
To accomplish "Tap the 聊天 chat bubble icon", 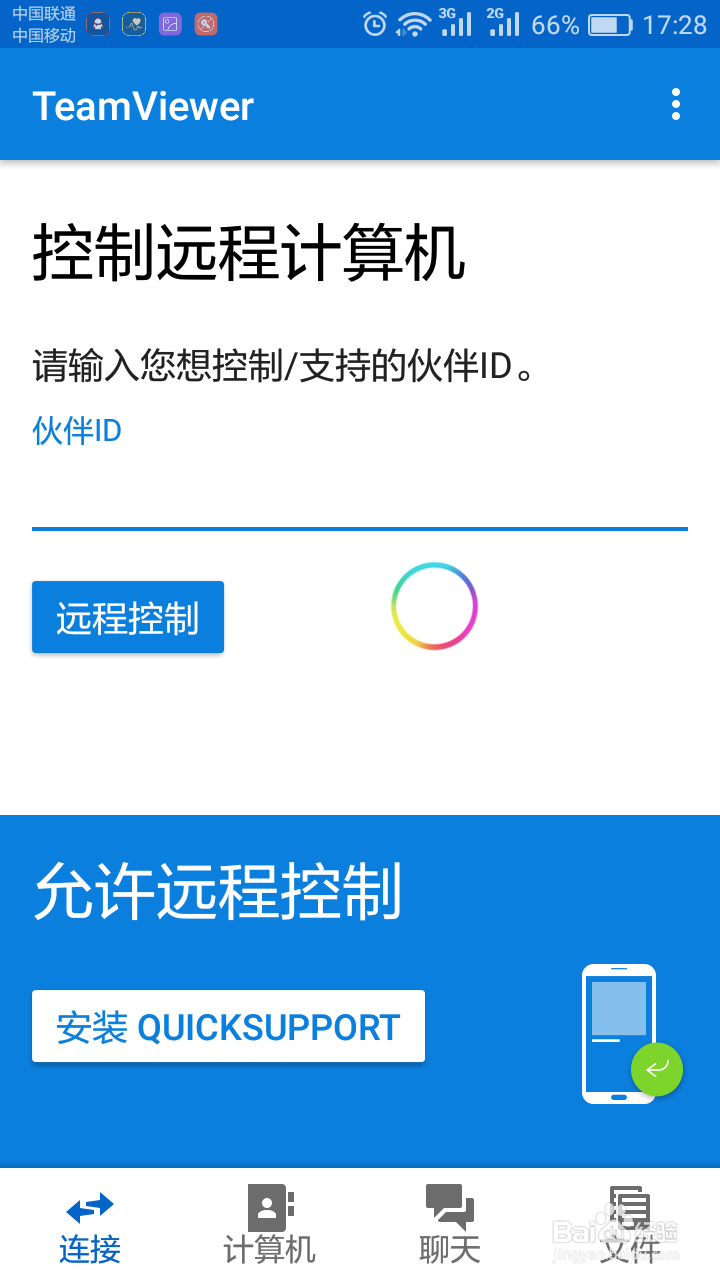I will tap(449, 1207).
